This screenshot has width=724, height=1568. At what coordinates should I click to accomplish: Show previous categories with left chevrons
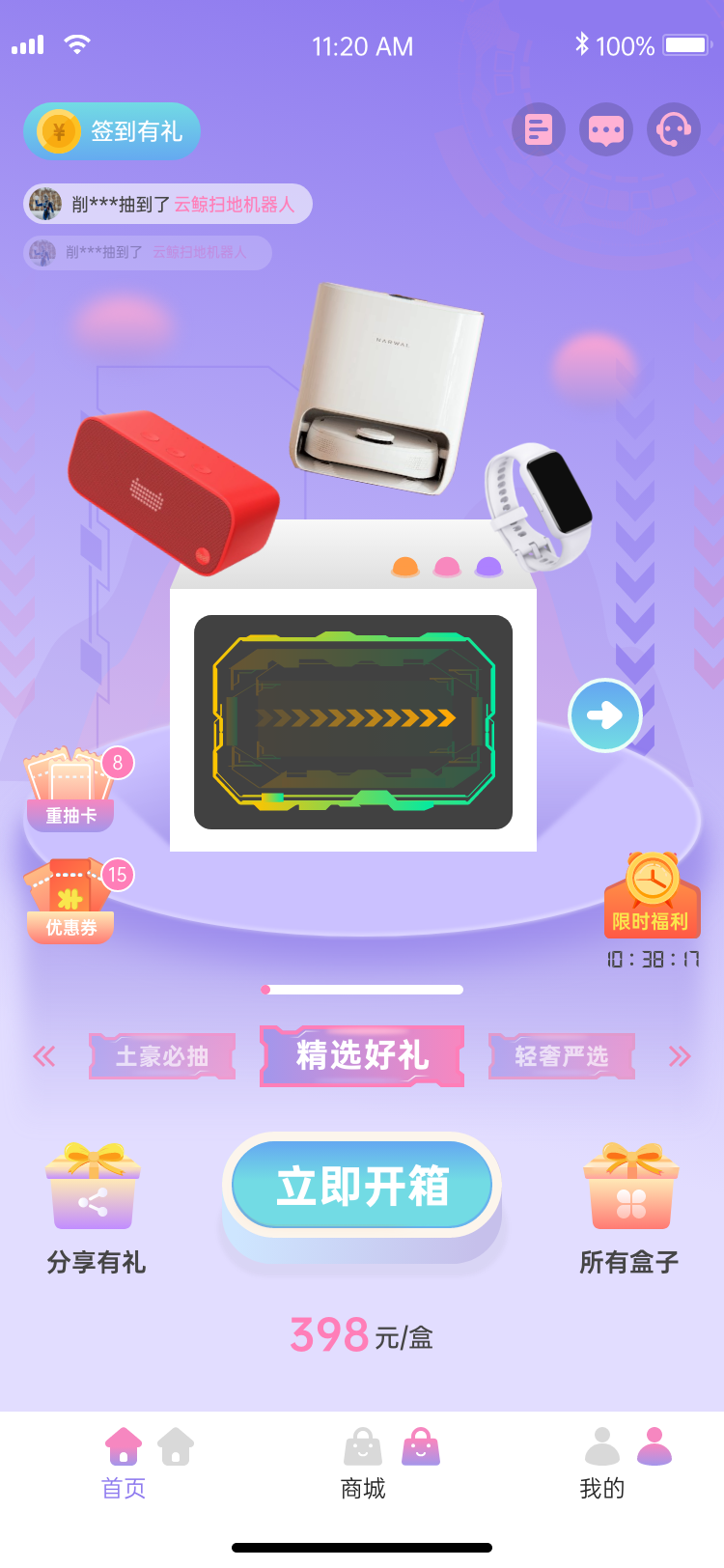(x=44, y=1056)
